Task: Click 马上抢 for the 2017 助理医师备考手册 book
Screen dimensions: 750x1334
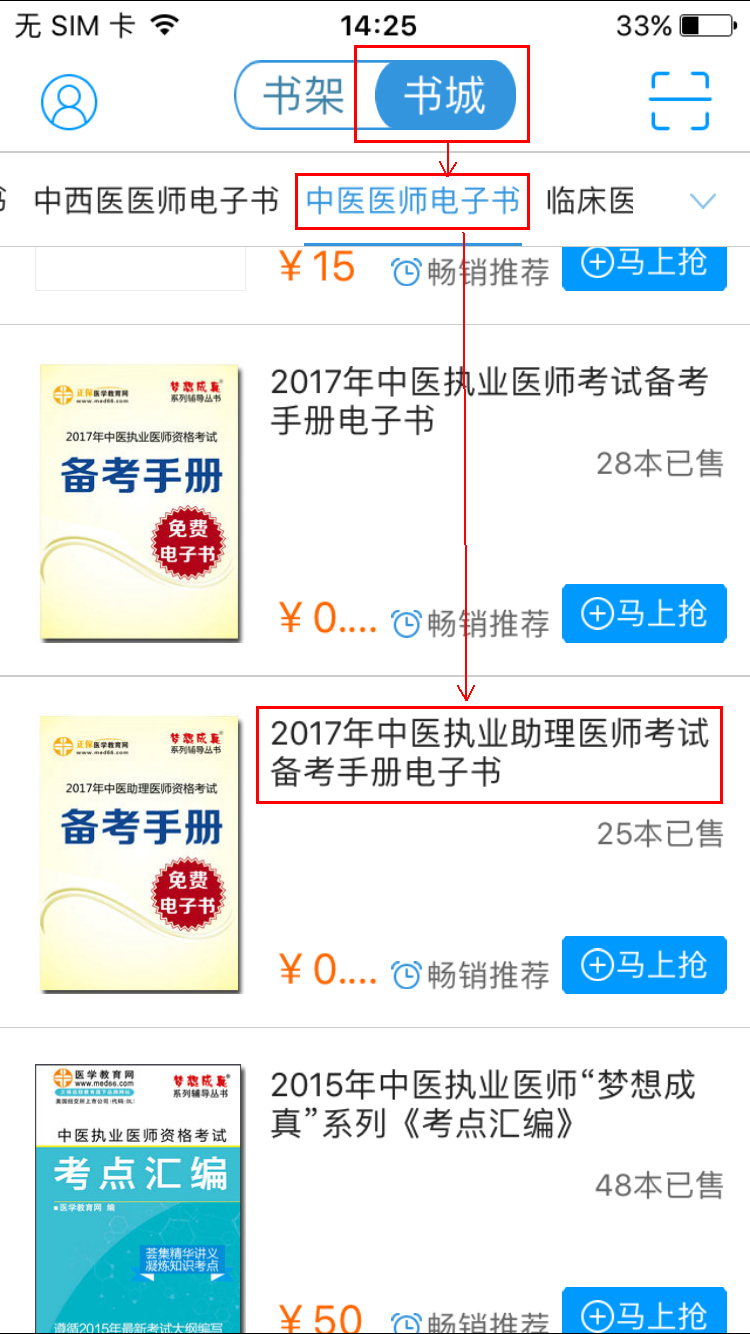Action: tap(644, 964)
